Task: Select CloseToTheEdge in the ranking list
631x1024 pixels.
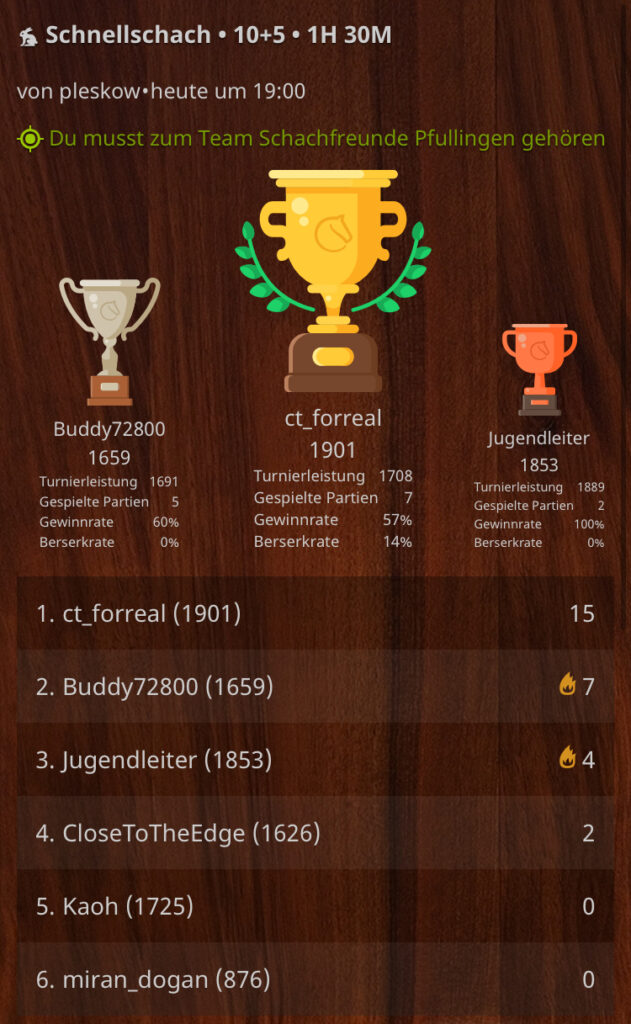Action: [315, 832]
